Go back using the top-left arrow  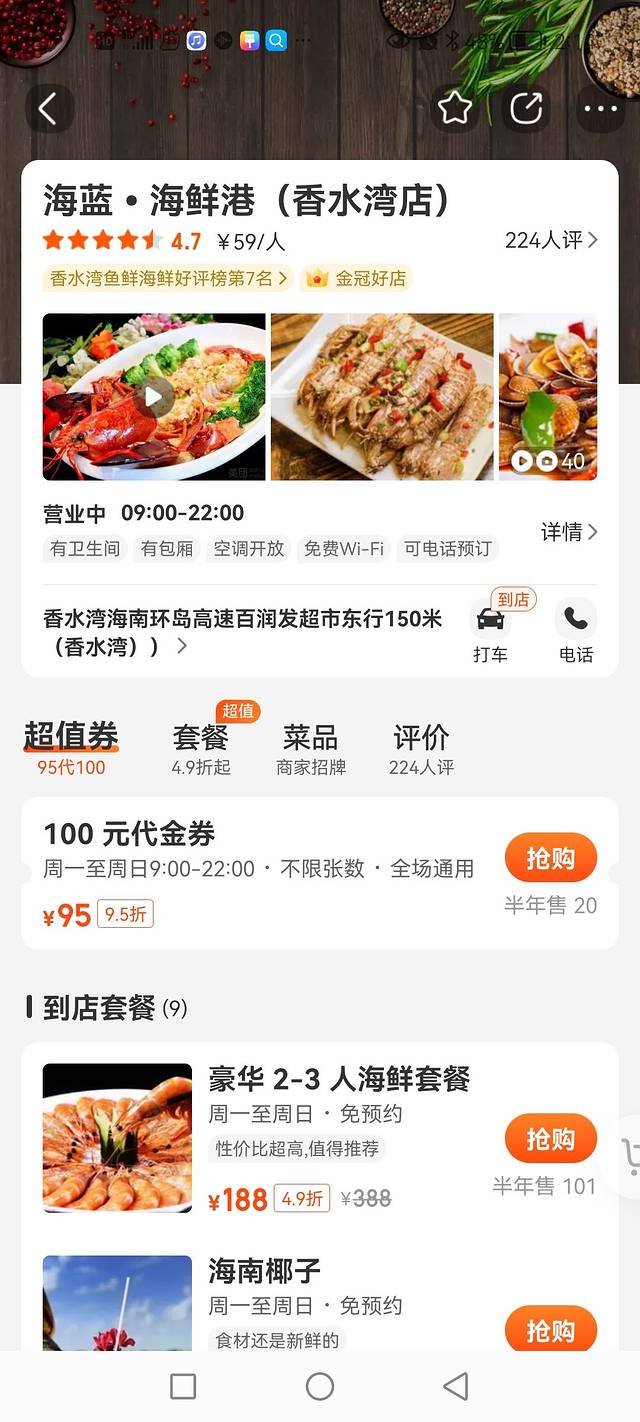coord(47,108)
